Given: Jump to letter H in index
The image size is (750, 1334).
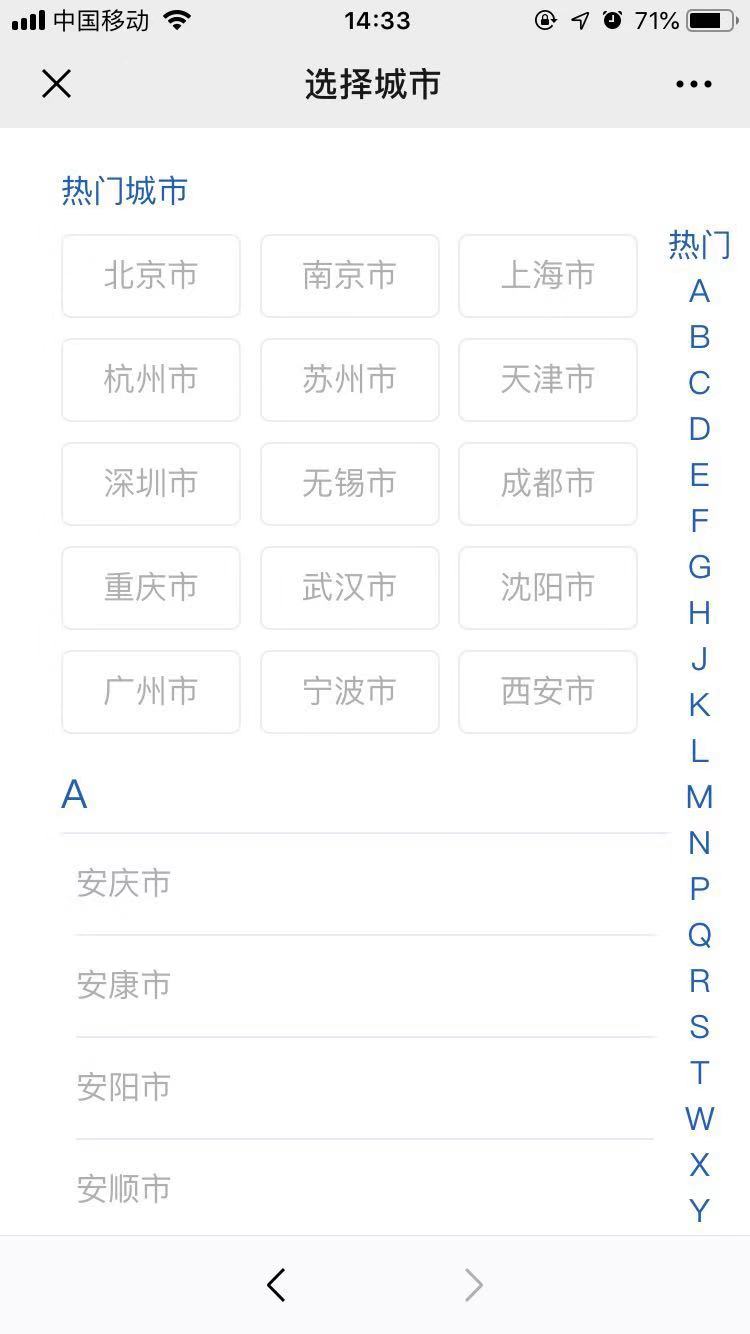Looking at the screenshot, I should point(699,613).
